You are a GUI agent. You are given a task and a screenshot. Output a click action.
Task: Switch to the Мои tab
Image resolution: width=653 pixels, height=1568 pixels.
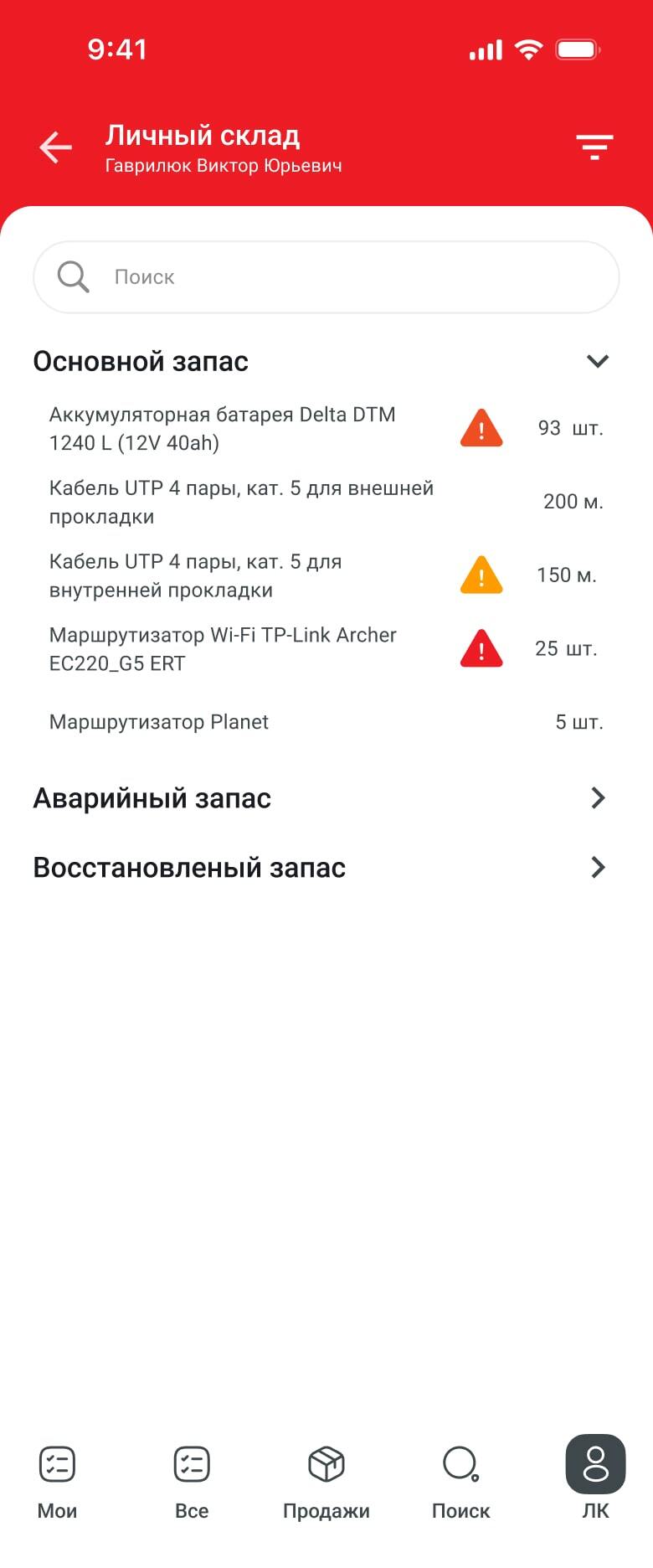click(x=57, y=1479)
